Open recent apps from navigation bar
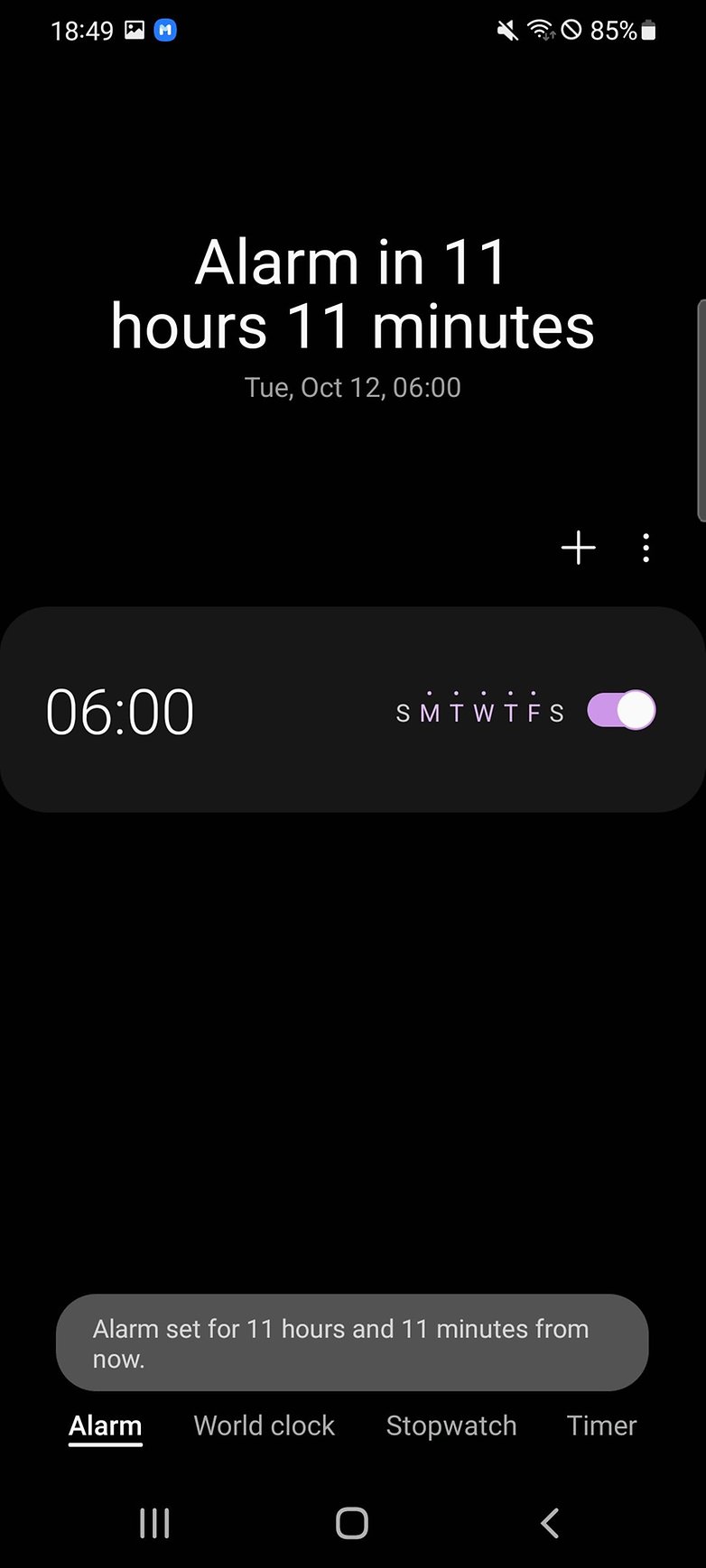This screenshot has height=1568, width=706. (154, 1523)
